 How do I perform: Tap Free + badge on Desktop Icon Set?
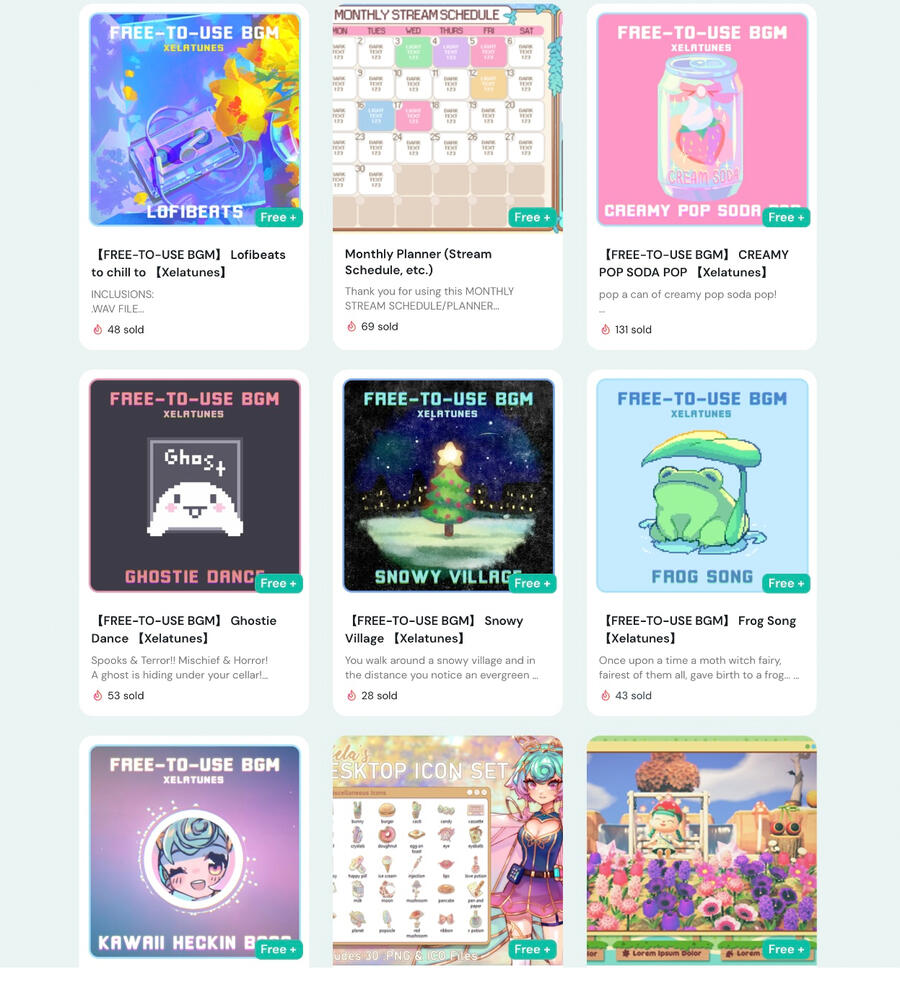[x=532, y=949]
